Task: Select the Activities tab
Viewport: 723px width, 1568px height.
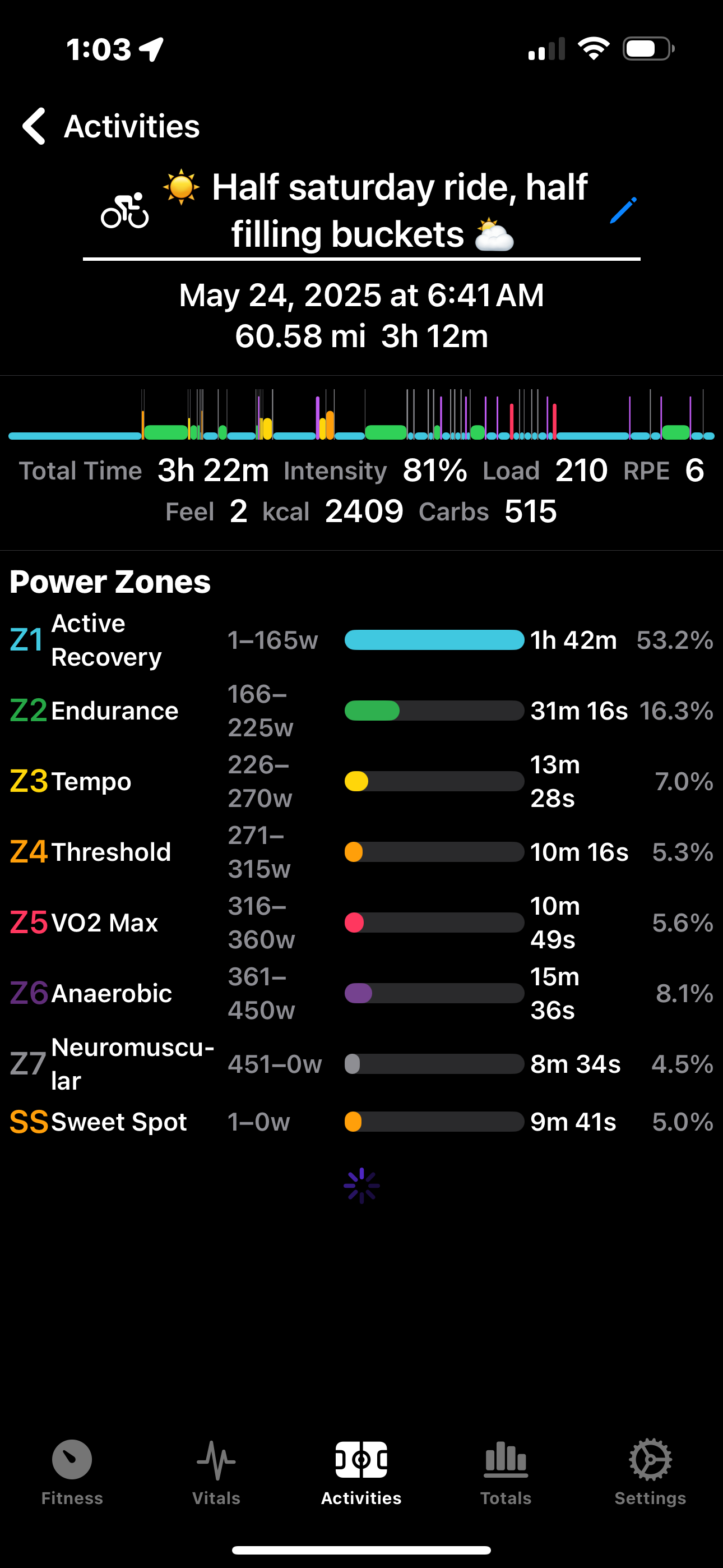Action: point(361,1473)
